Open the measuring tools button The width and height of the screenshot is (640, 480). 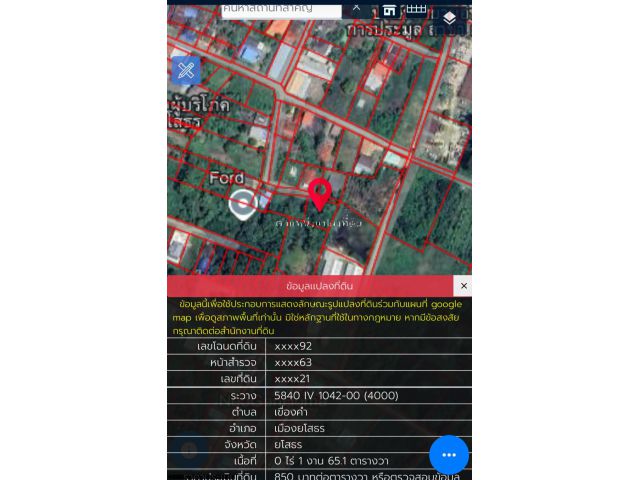click(x=186, y=70)
